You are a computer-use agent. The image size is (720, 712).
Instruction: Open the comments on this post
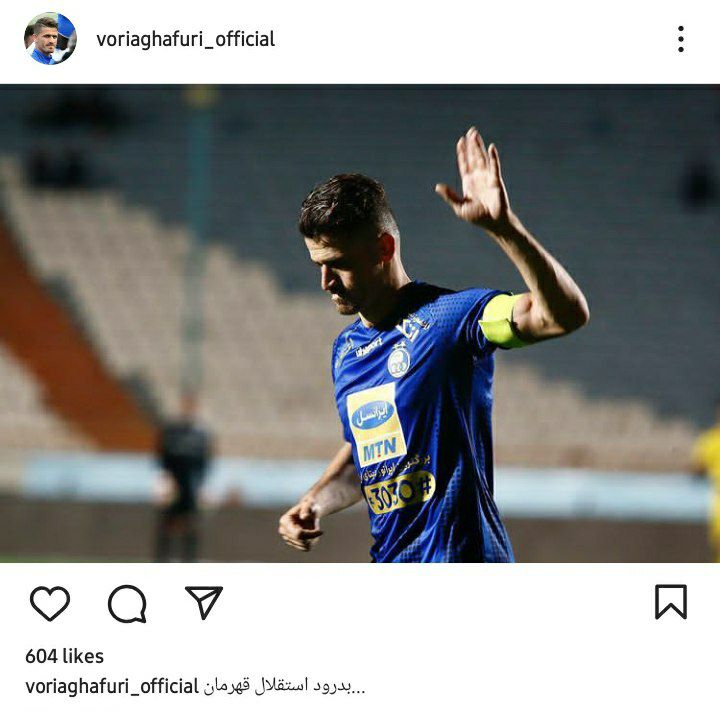point(127,603)
